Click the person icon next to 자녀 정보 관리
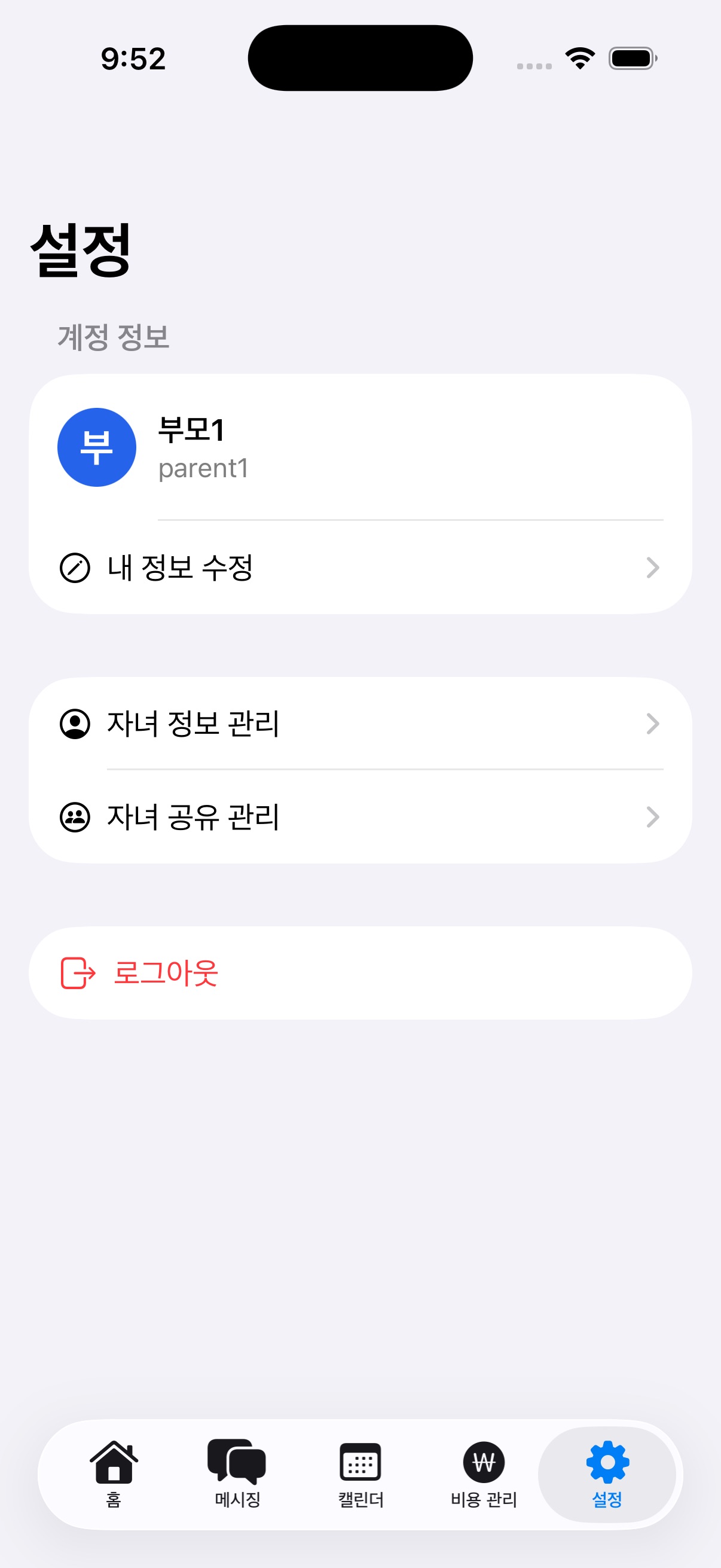The height and width of the screenshot is (1568, 721). click(x=75, y=723)
